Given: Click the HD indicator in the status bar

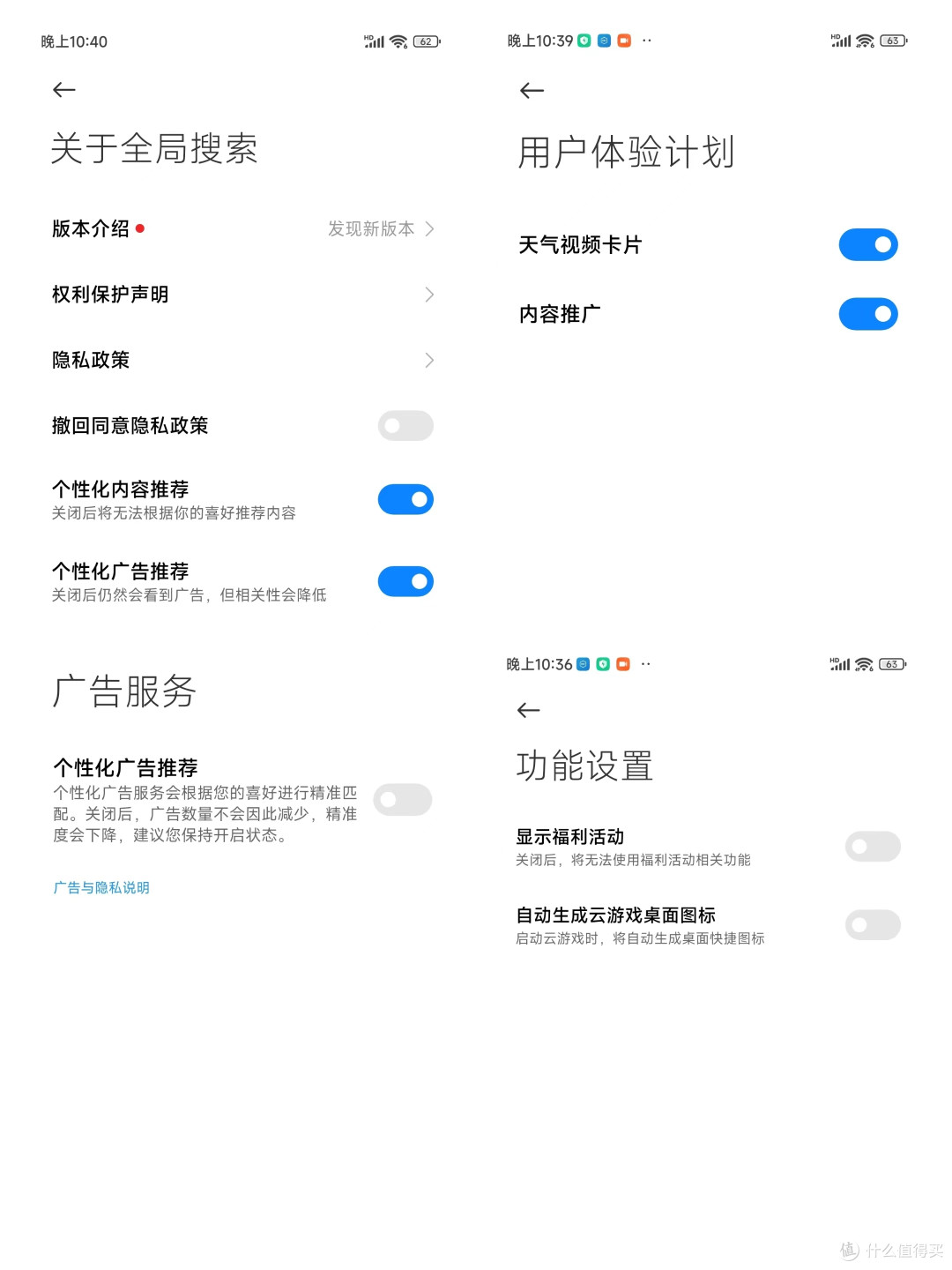Looking at the screenshot, I should [x=368, y=35].
